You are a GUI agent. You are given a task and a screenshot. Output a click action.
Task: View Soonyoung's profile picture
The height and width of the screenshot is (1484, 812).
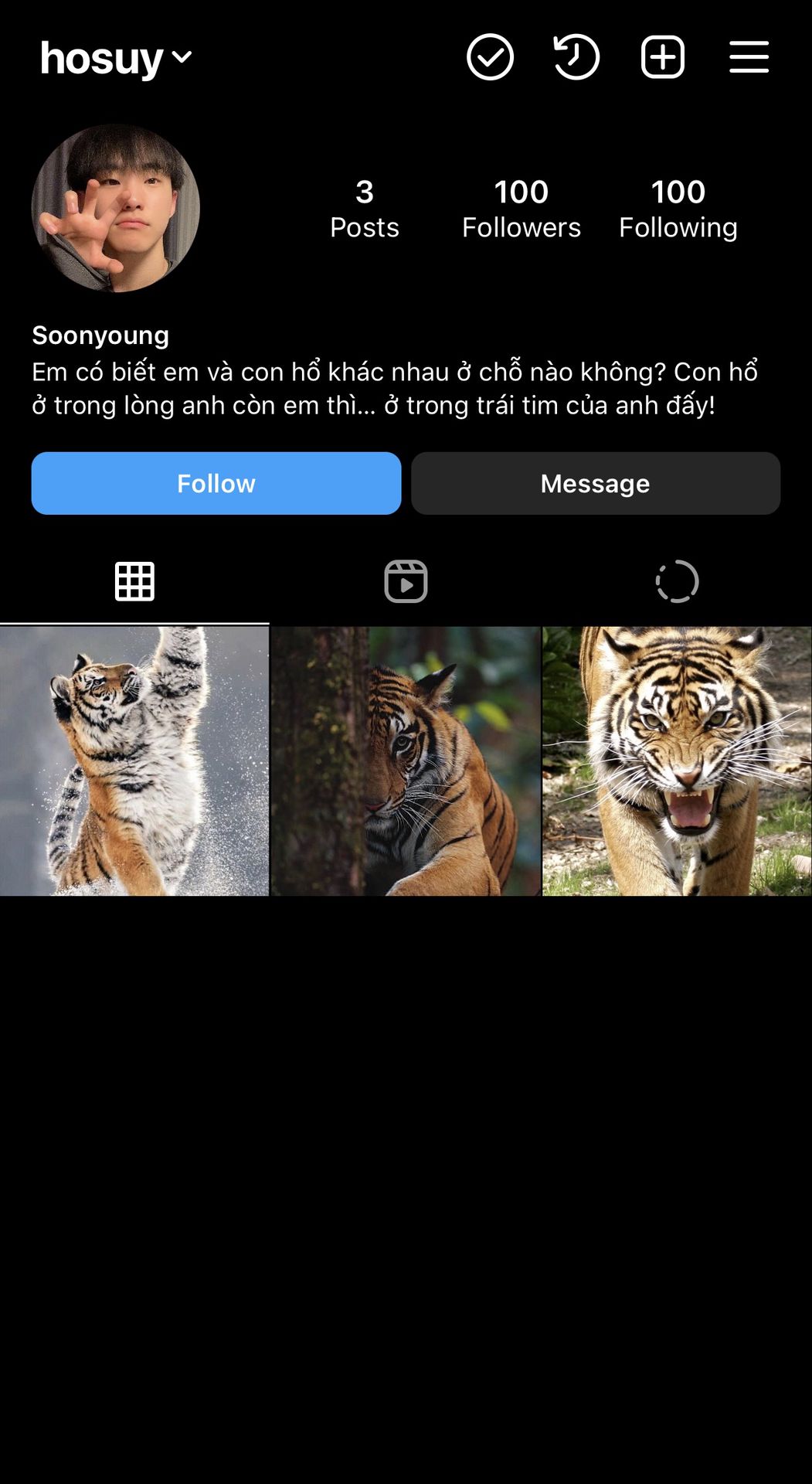click(x=116, y=208)
